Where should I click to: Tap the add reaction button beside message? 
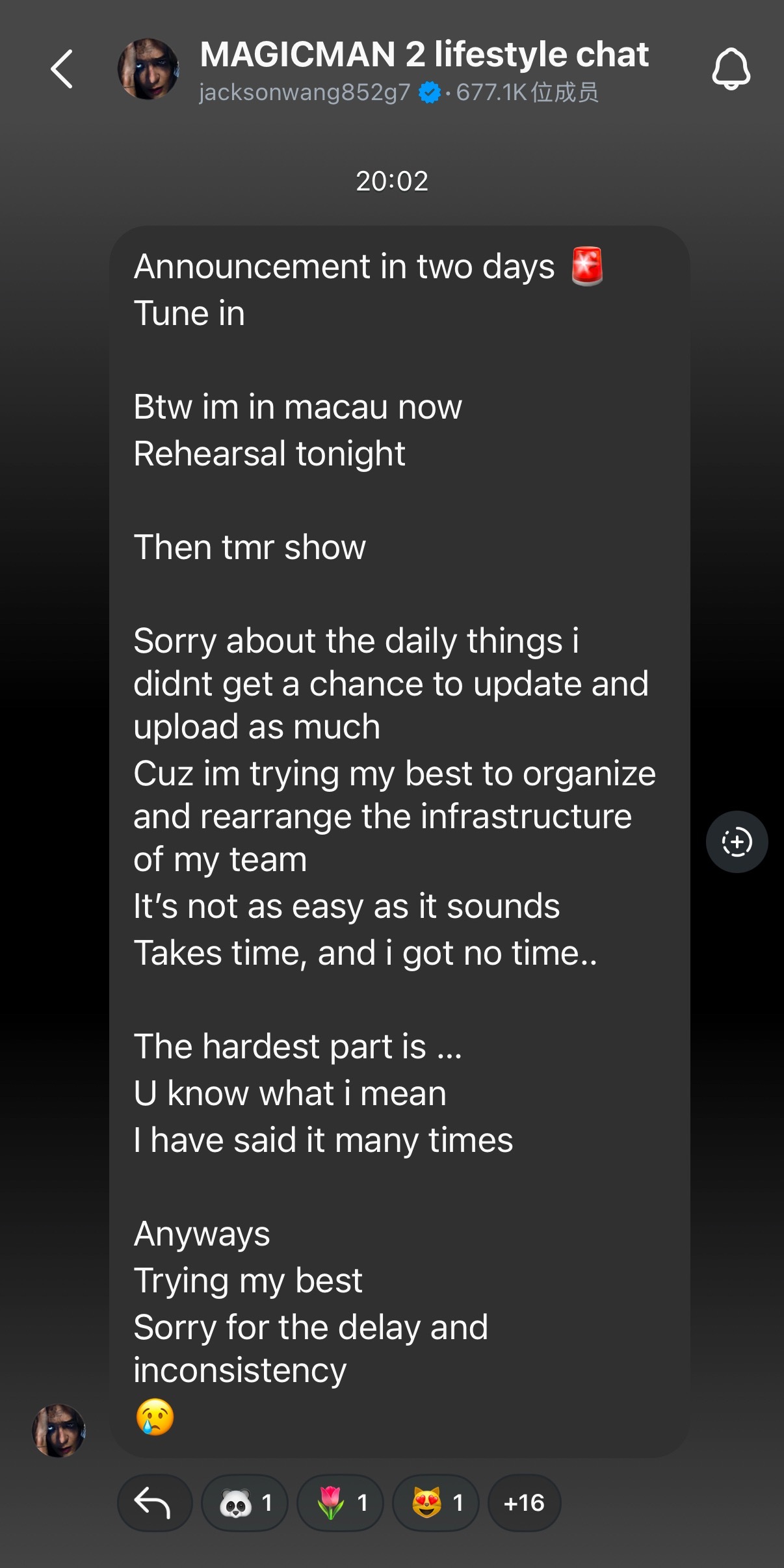pyautogui.click(x=737, y=842)
